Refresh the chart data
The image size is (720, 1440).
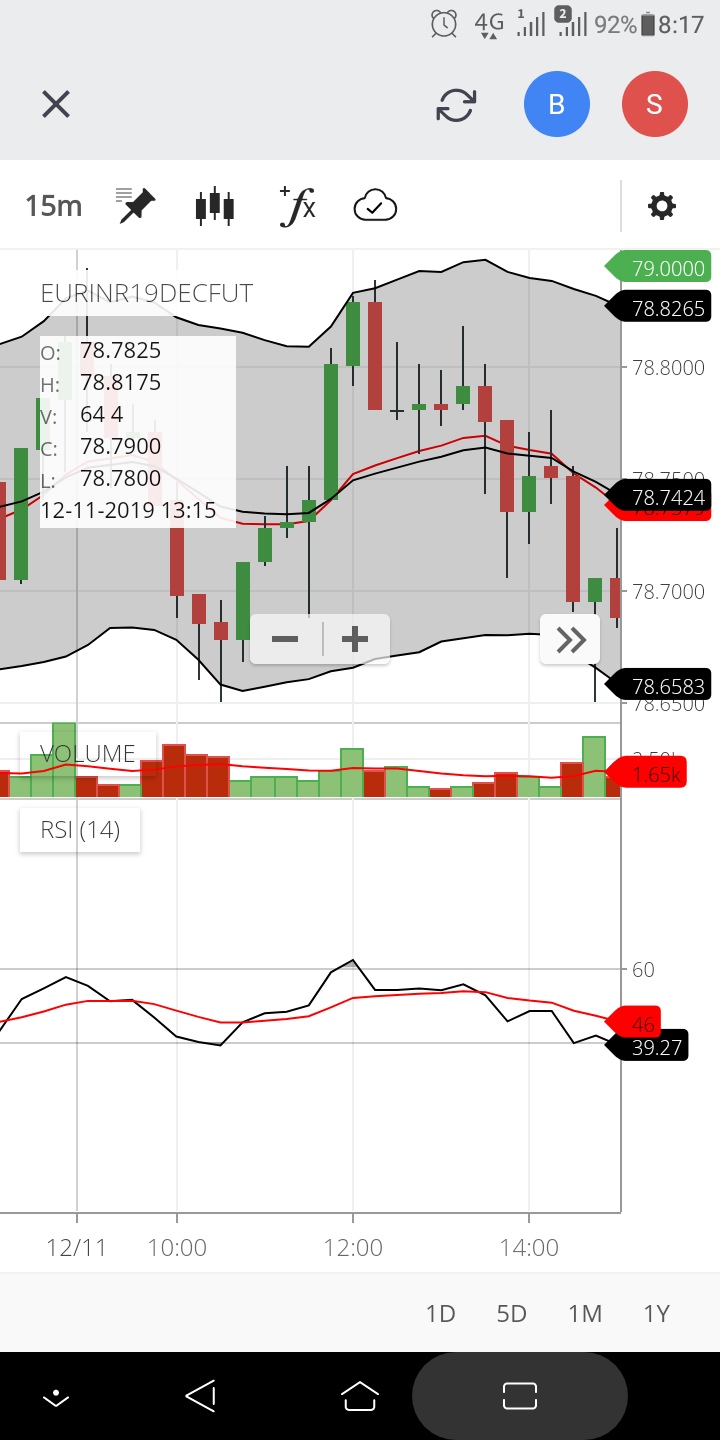pyautogui.click(x=456, y=104)
